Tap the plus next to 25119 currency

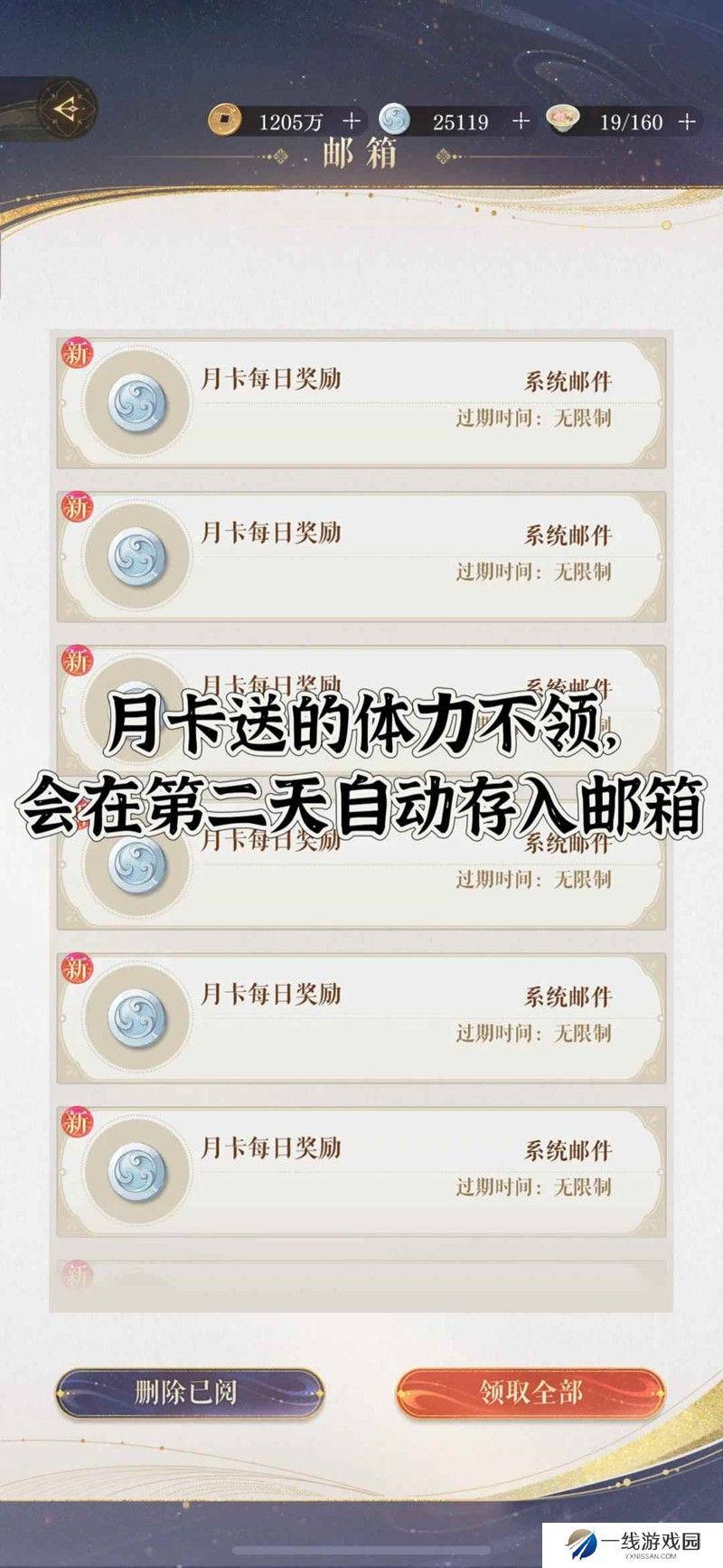point(521,121)
